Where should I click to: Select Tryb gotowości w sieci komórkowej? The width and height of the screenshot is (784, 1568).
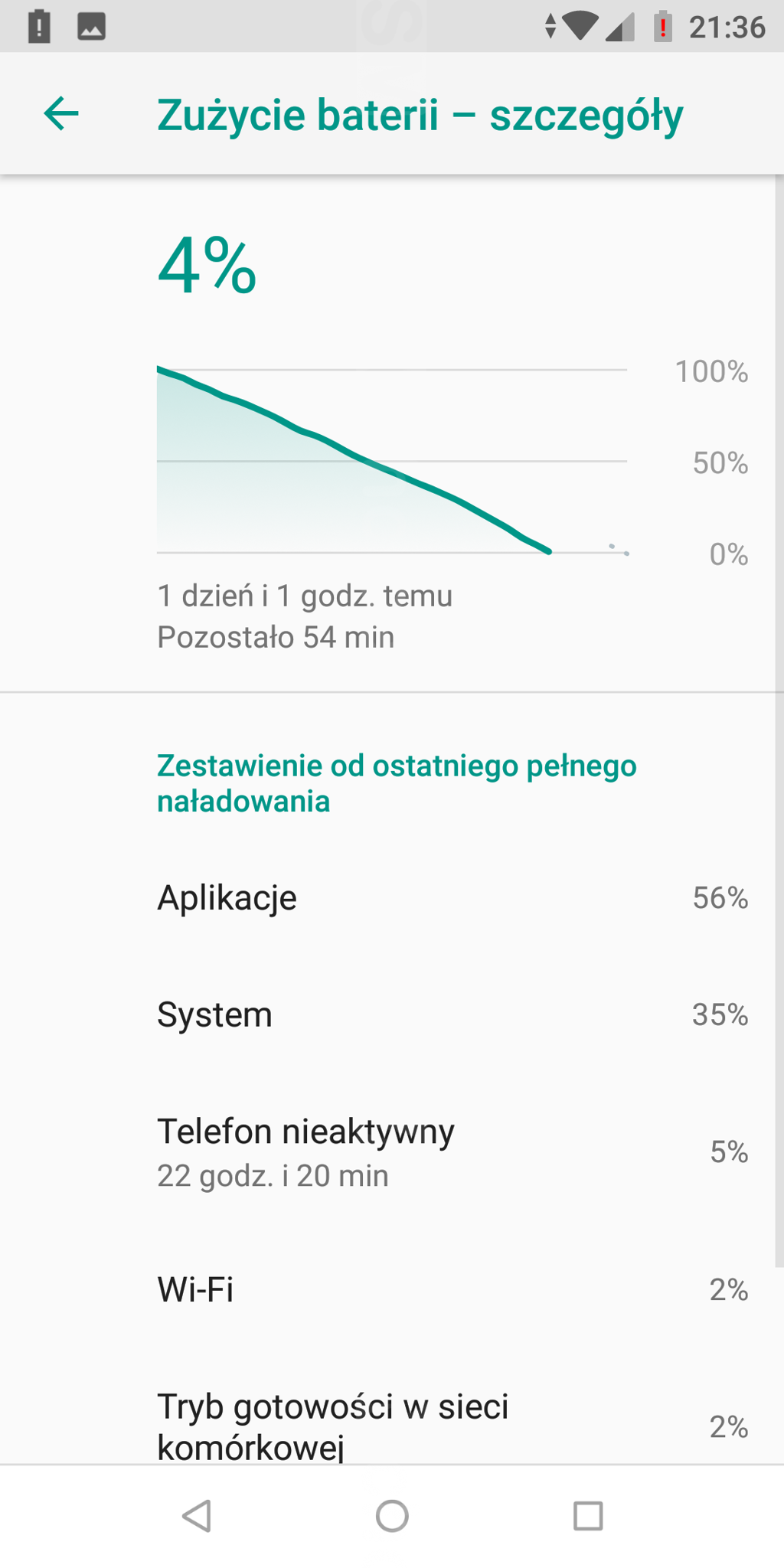coord(392,1426)
